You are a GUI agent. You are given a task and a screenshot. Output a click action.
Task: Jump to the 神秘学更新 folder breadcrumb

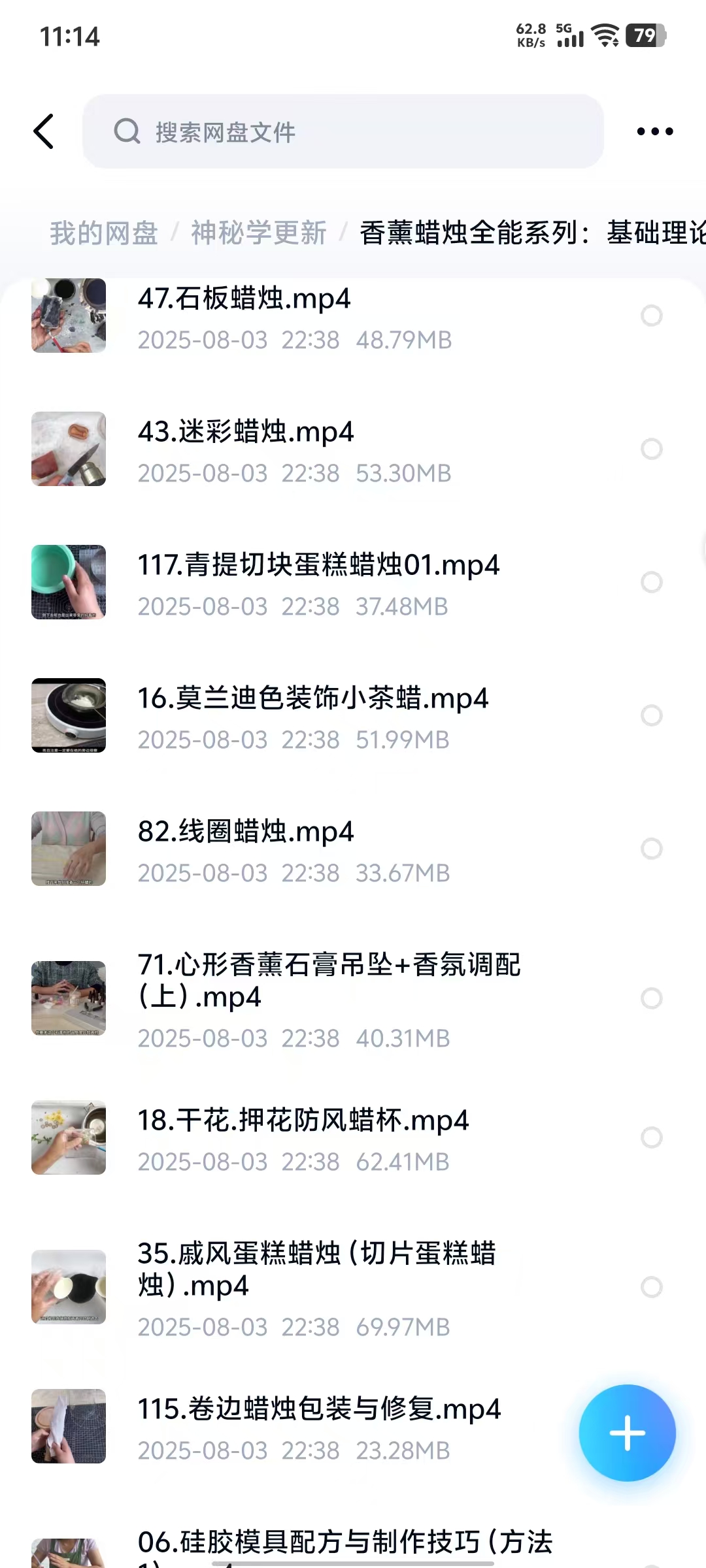point(258,233)
